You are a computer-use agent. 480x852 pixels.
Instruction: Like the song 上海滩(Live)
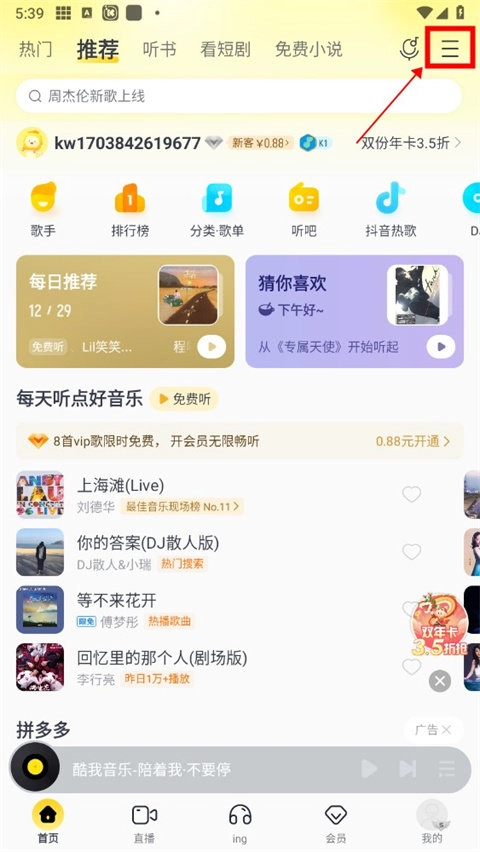[412, 494]
